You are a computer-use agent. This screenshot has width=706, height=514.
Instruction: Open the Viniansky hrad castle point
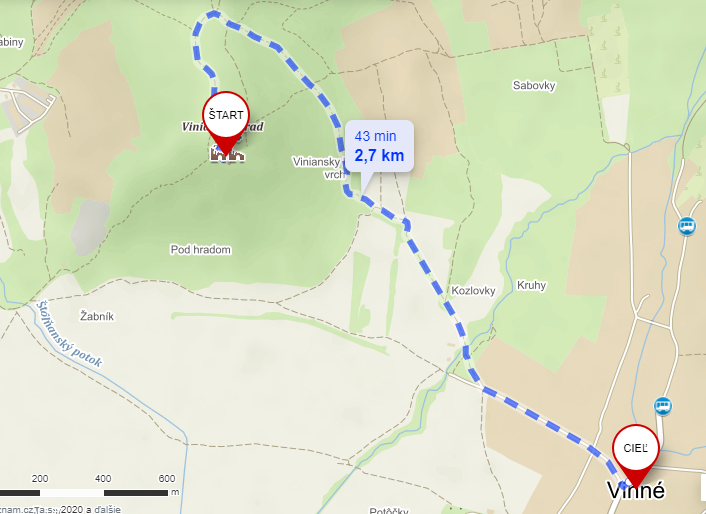click(x=227, y=154)
